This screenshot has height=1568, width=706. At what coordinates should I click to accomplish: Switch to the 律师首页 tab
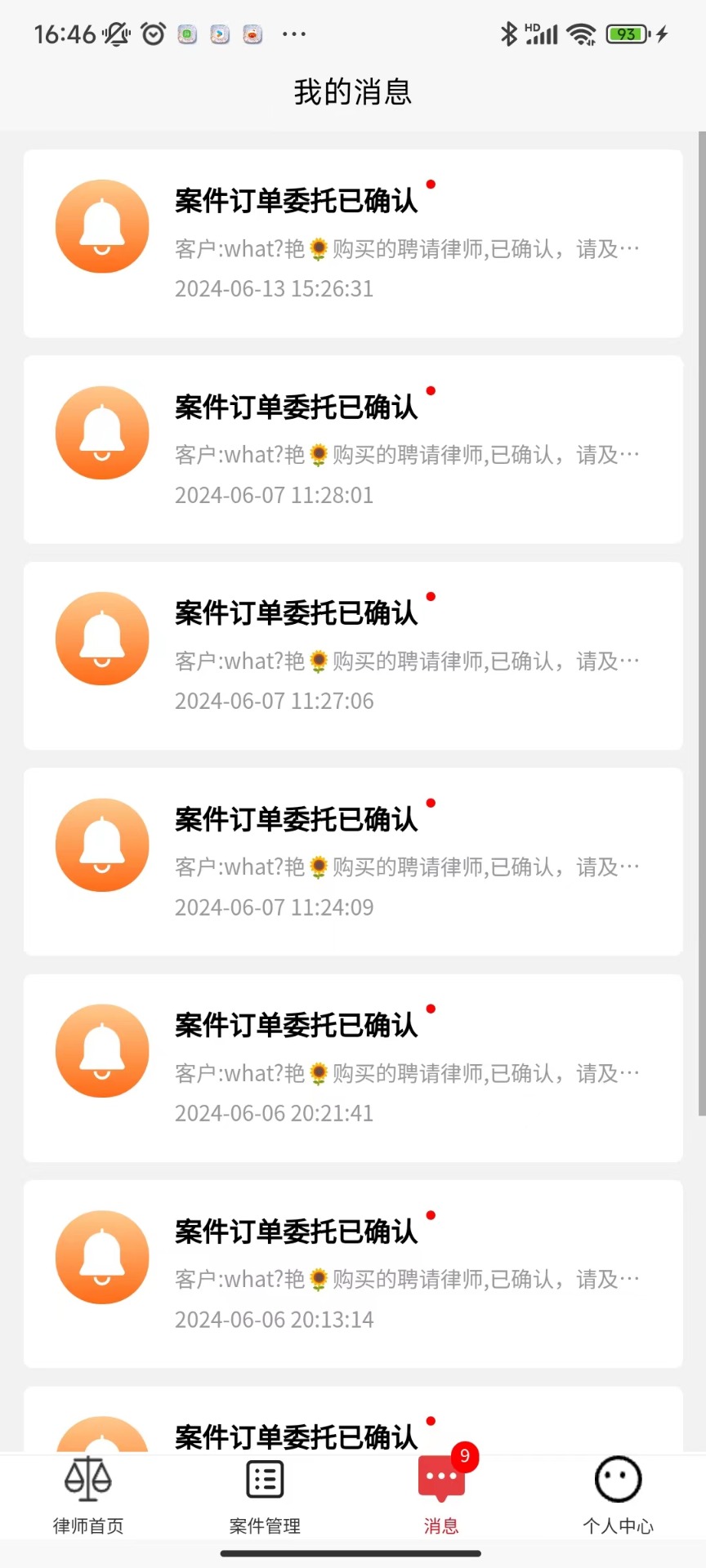[x=88, y=1495]
